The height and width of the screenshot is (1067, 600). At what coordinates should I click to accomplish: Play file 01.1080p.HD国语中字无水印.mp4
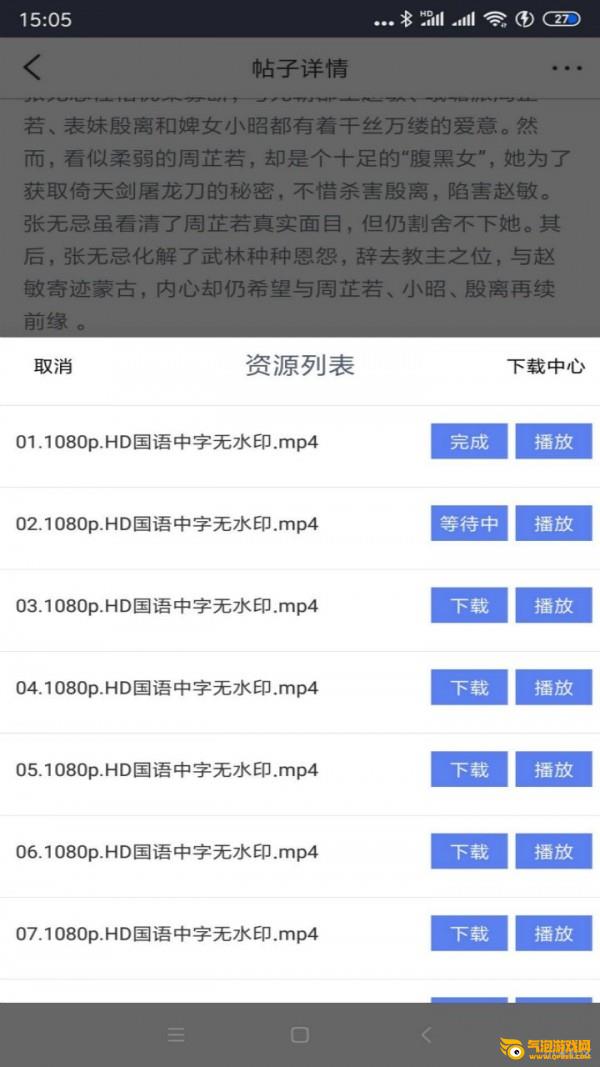(553, 442)
